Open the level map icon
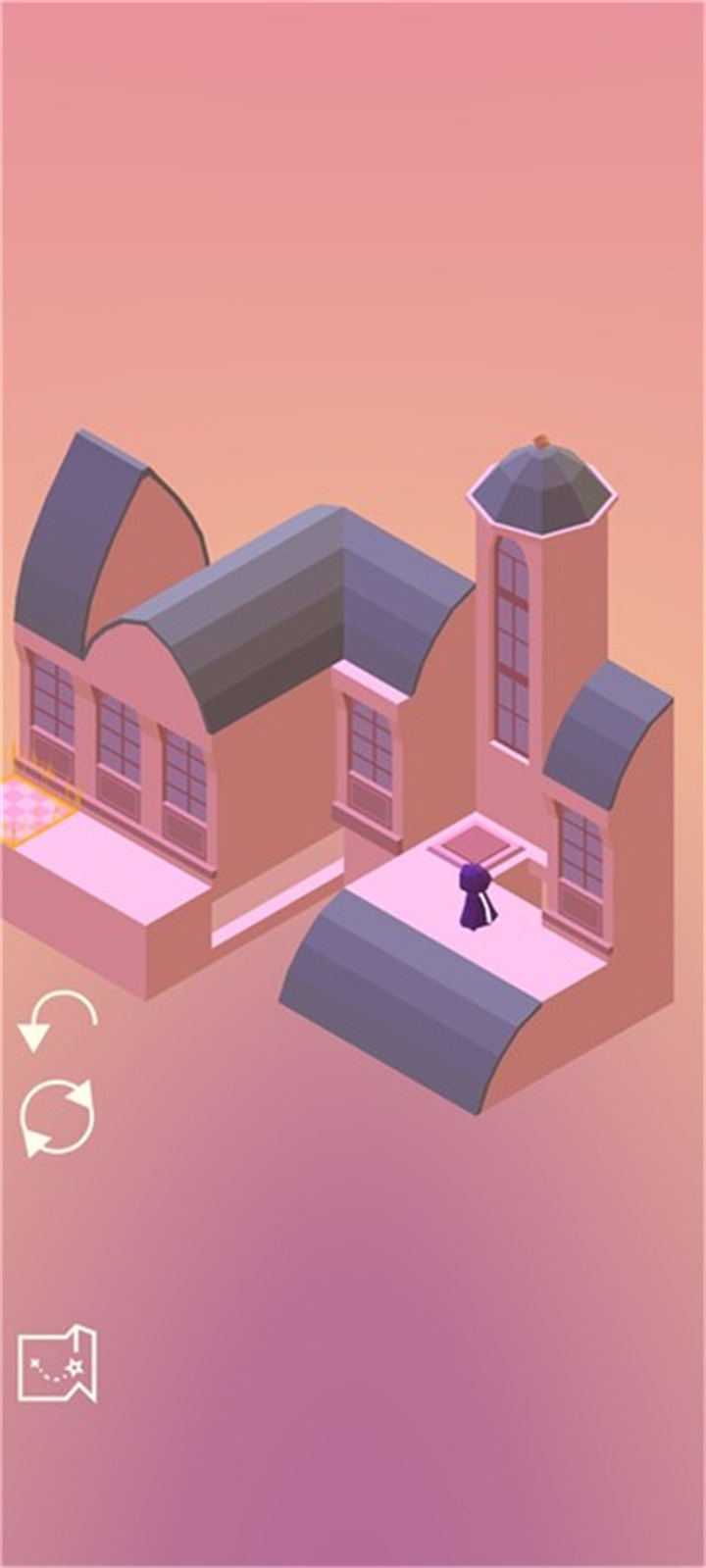Image resolution: width=706 pixels, height=1568 pixels. click(x=58, y=1363)
